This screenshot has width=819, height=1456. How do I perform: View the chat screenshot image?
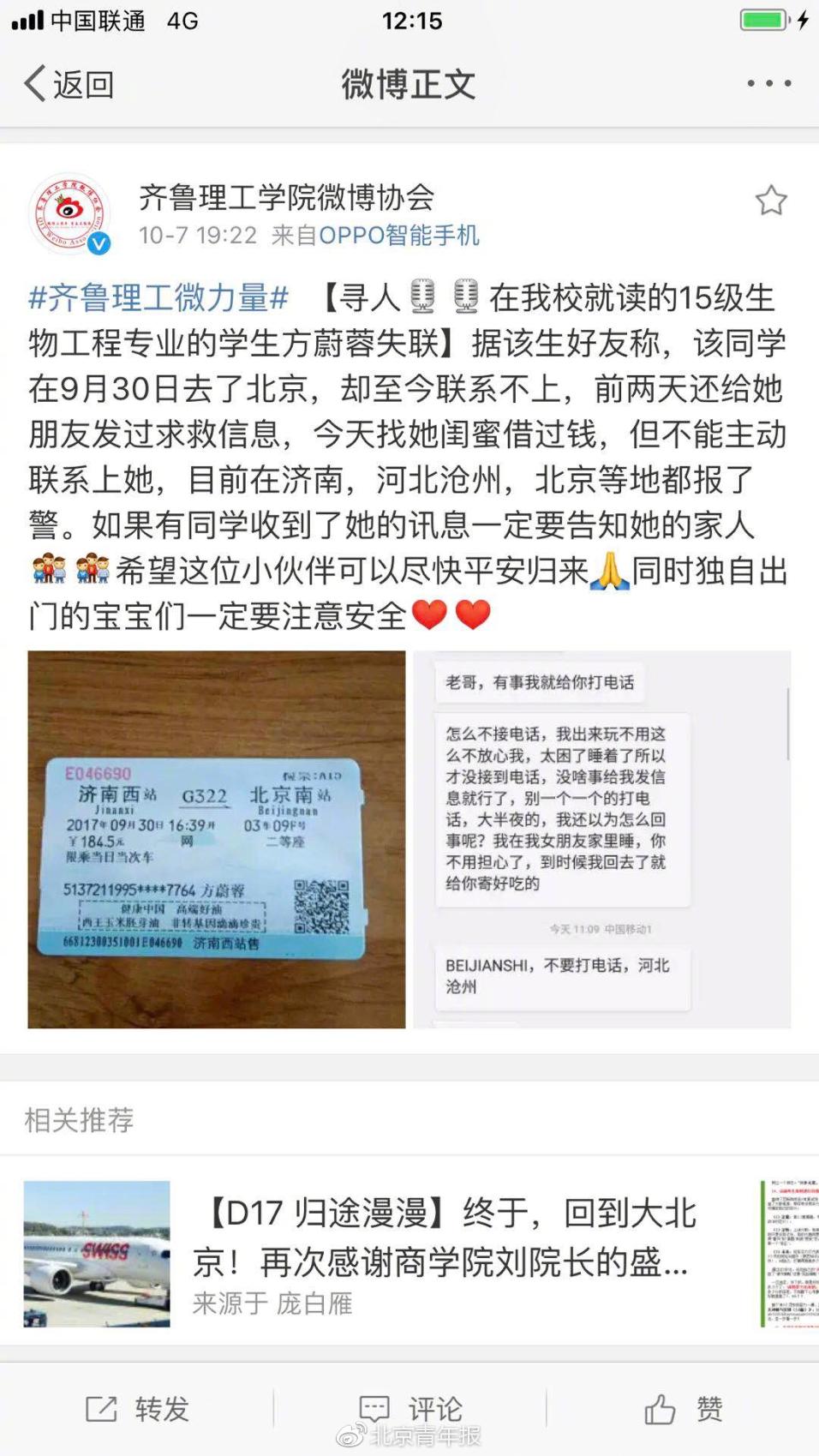[x=601, y=839]
